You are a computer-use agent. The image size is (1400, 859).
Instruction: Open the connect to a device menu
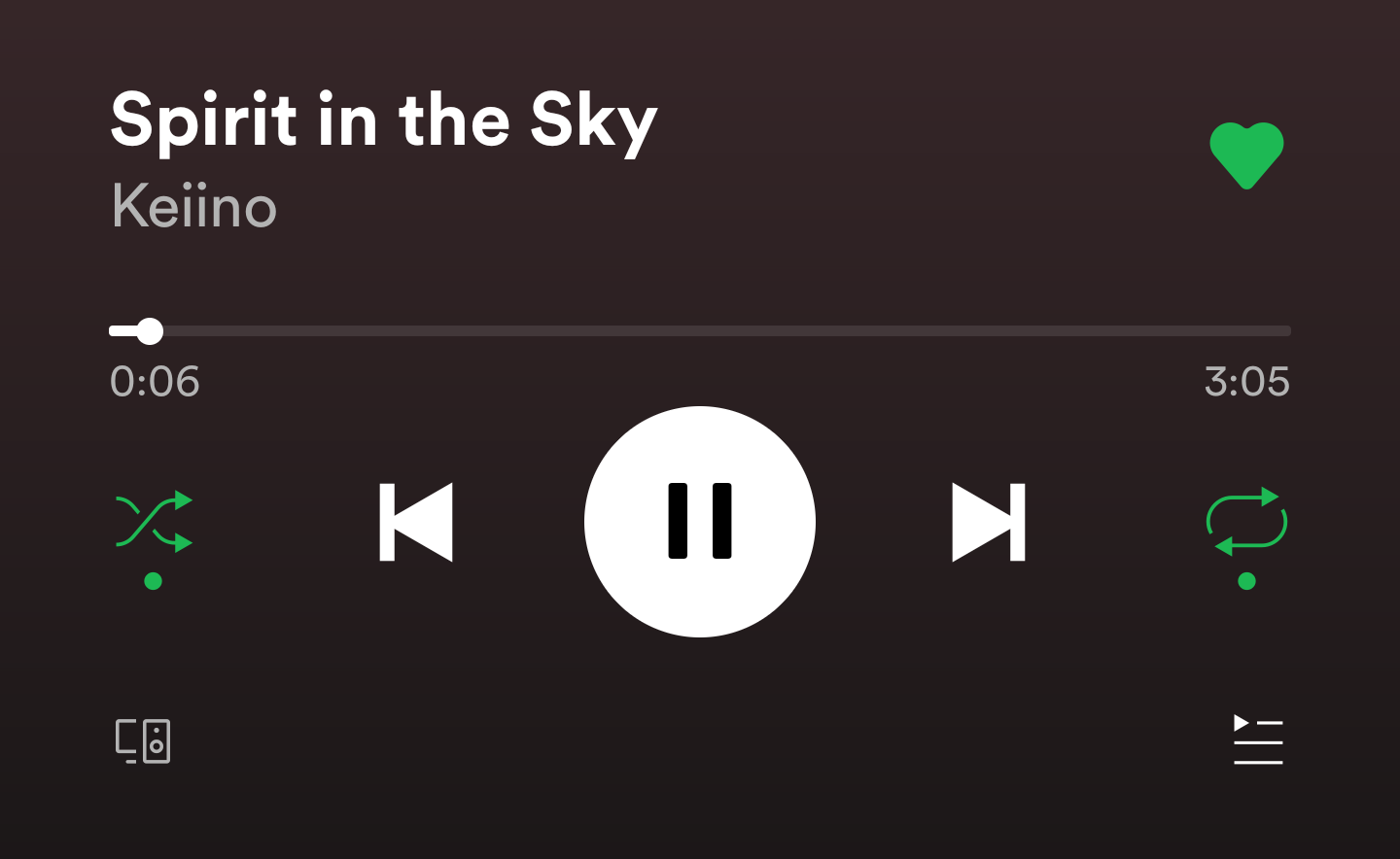[143, 741]
